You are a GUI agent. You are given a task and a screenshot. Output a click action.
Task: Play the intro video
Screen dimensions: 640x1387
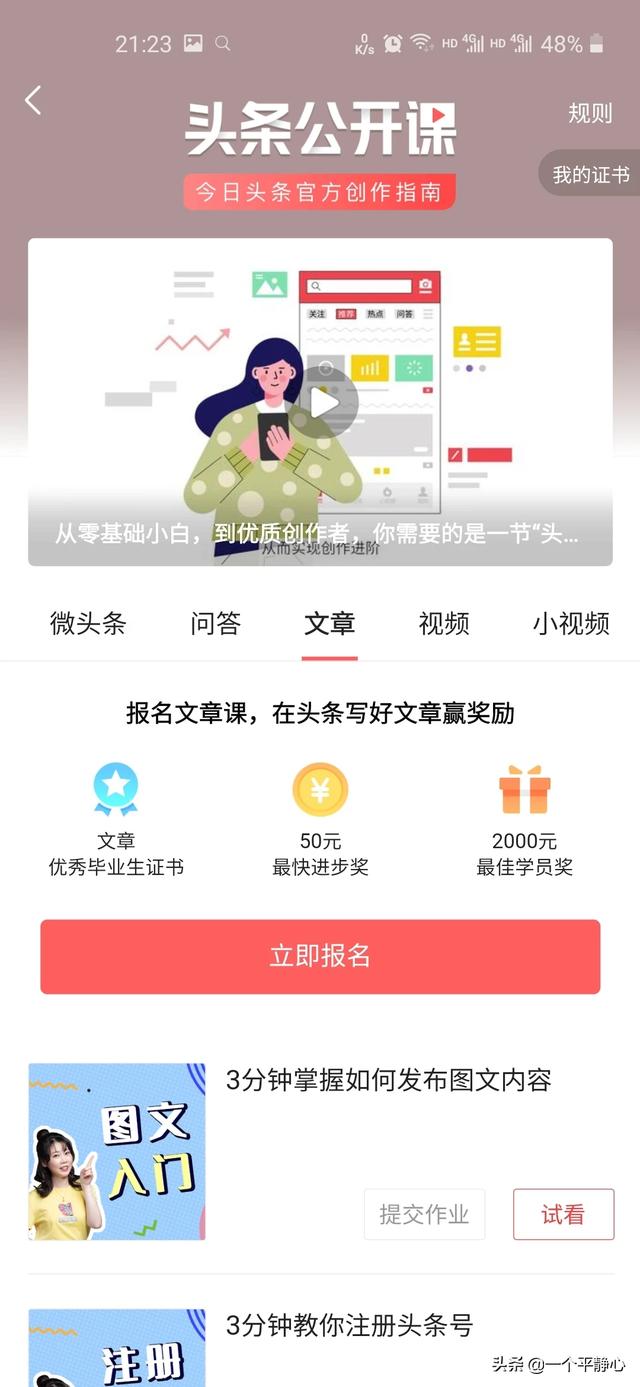[x=323, y=402]
